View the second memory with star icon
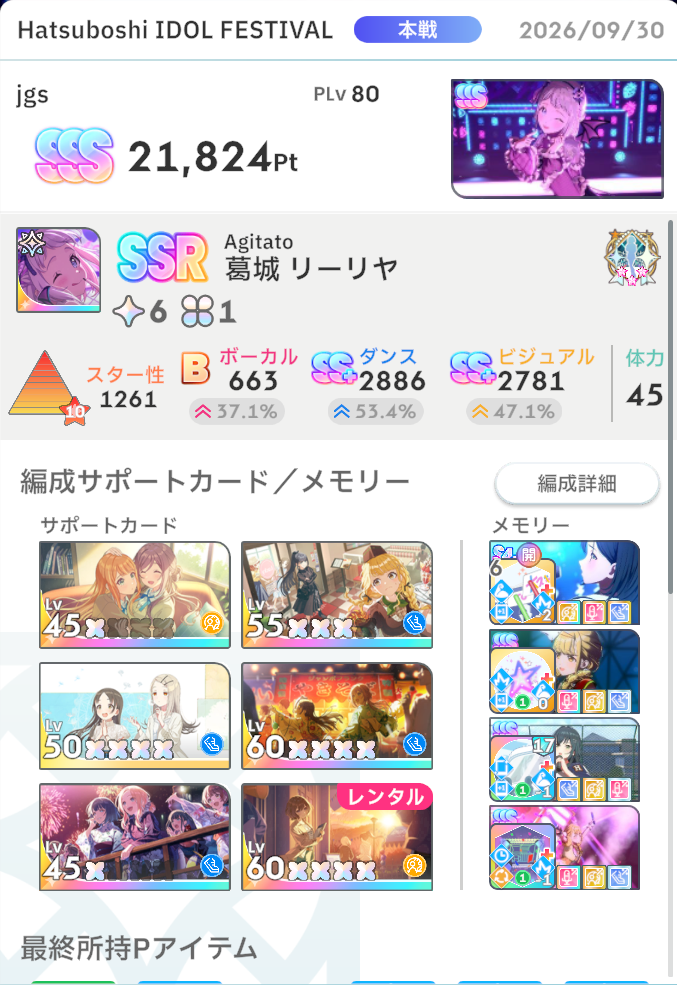The width and height of the screenshot is (677, 985). pos(564,672)
